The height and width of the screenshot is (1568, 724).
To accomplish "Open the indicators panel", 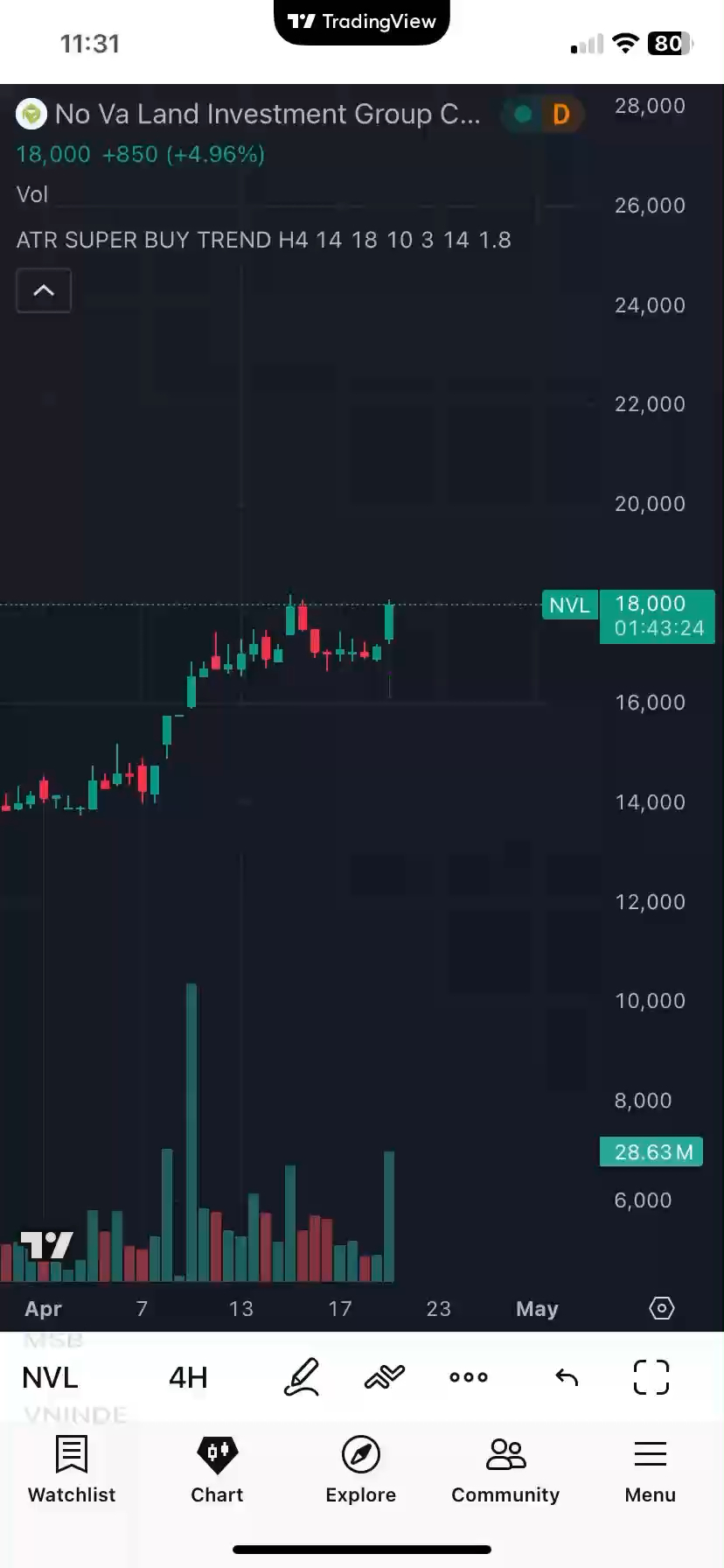I will pos(385,1377).
